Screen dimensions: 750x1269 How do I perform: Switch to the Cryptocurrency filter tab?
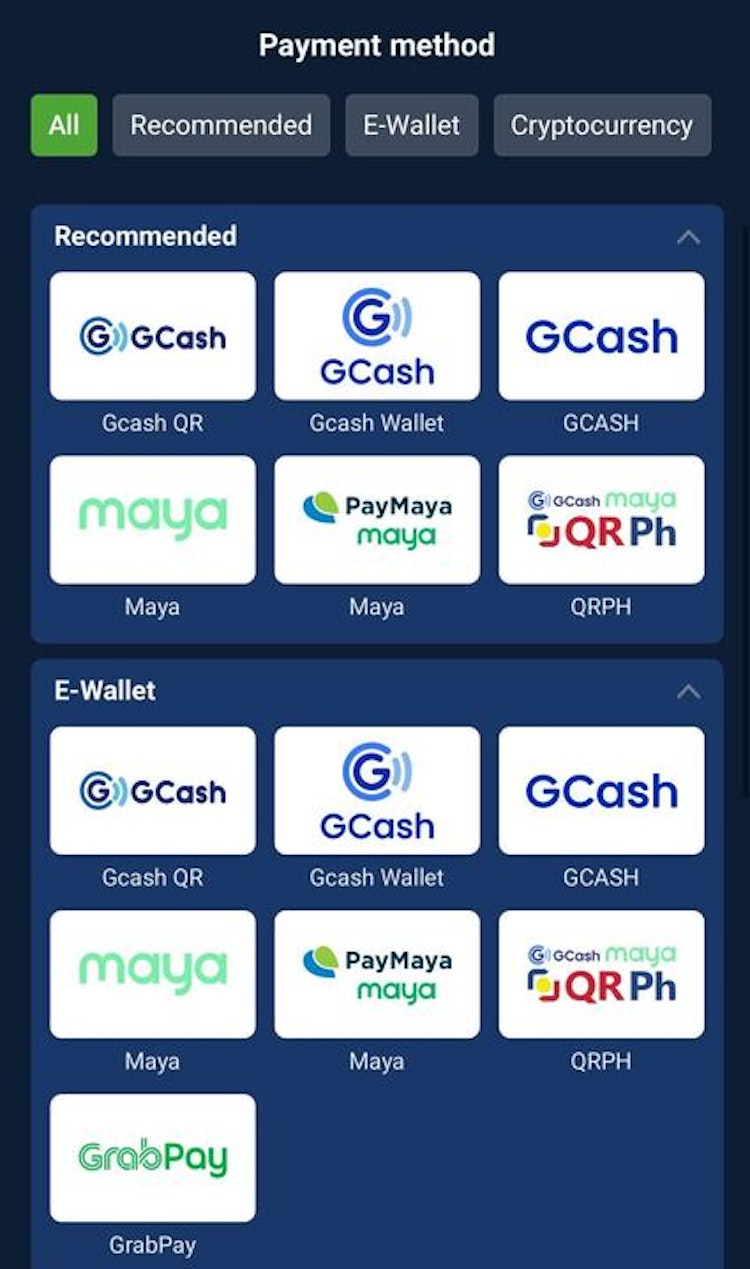602,125
